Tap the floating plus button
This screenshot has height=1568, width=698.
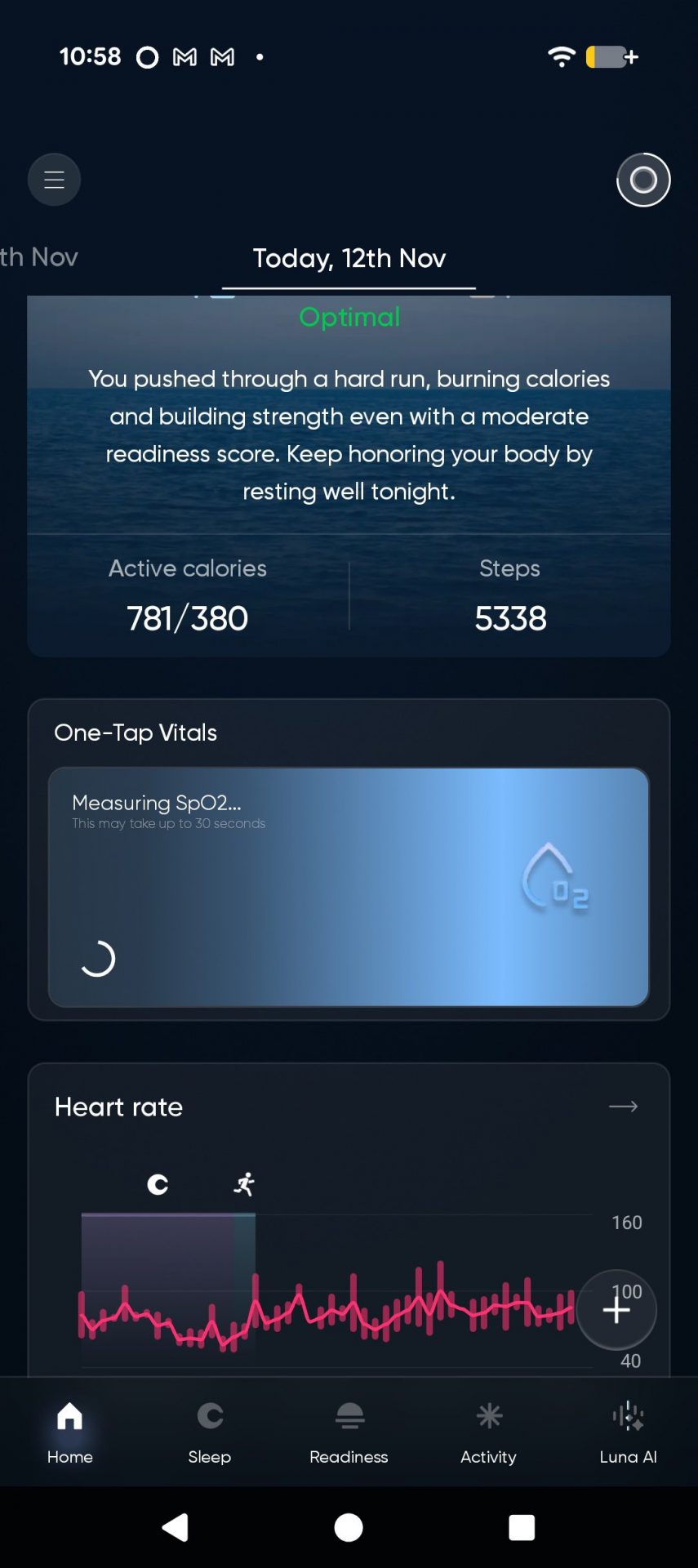coord(616,1310)
